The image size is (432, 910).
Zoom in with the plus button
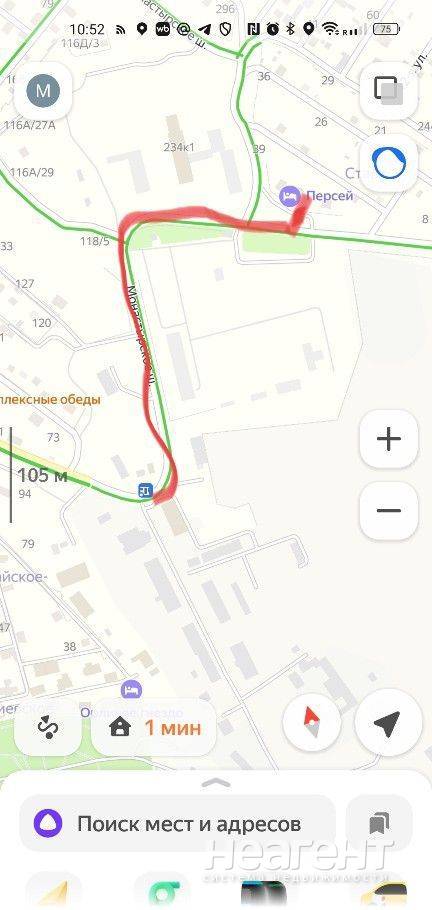(x=388, y=439)
